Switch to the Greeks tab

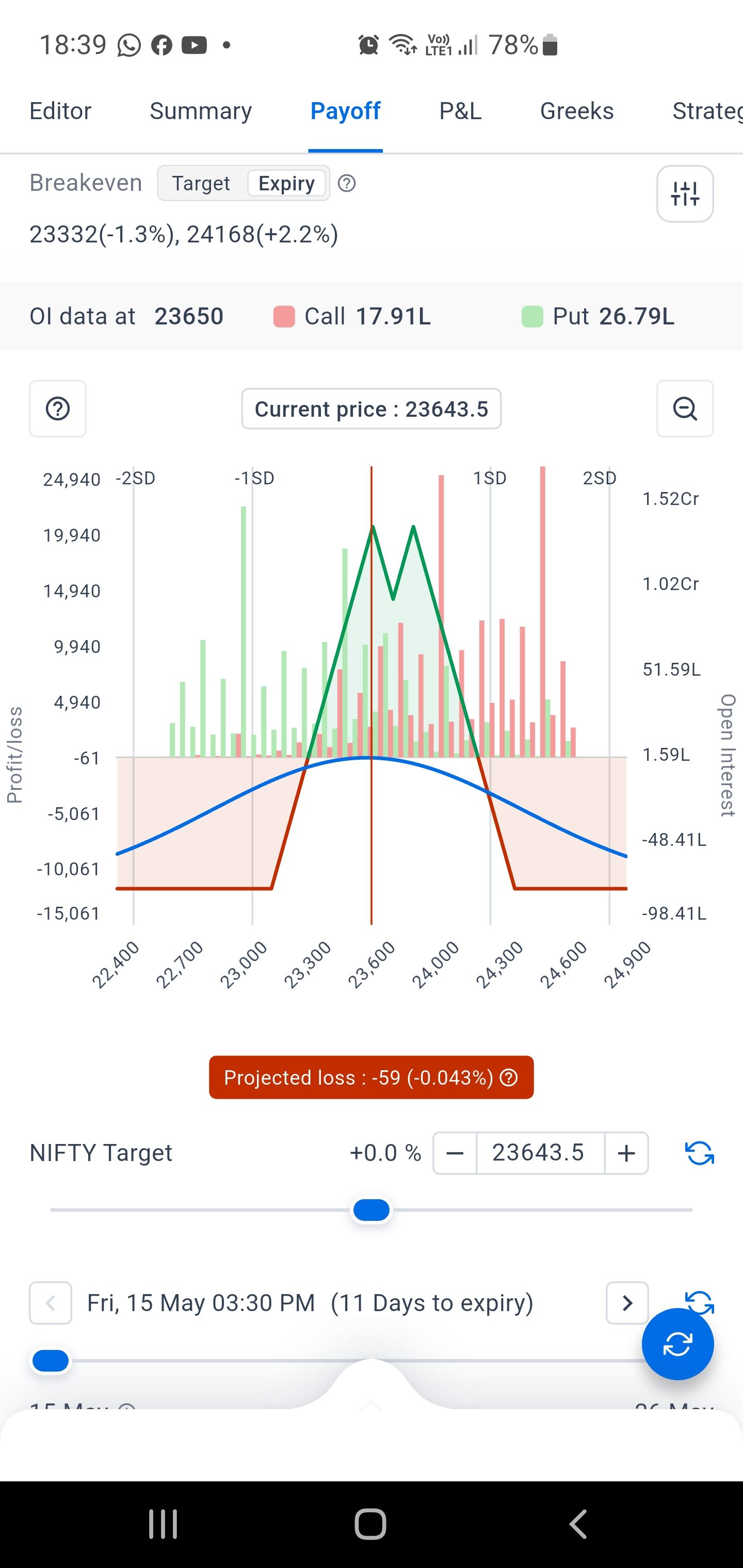tap(577, 111)
